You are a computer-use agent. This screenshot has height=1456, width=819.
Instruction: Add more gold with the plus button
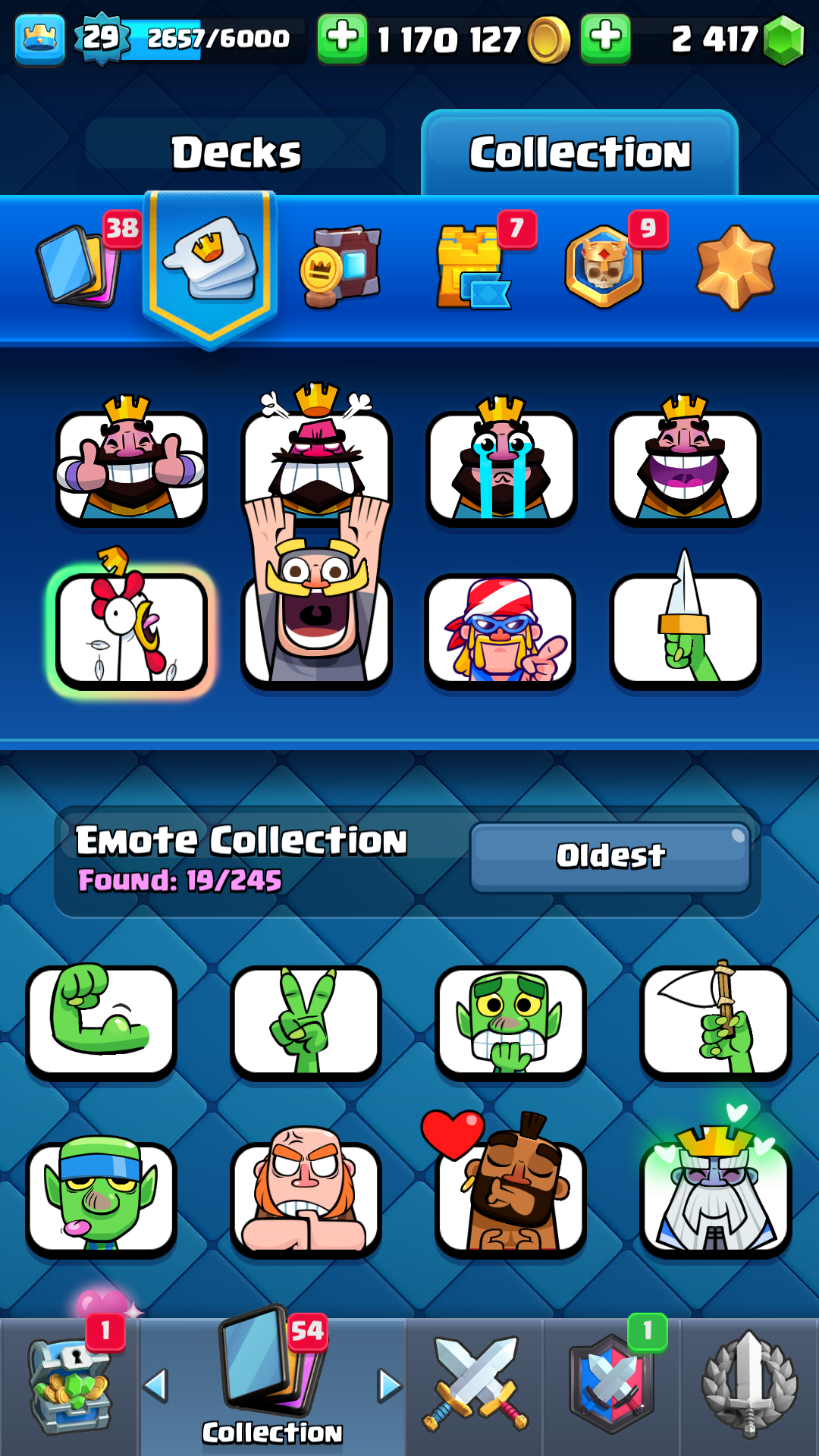coord(342,38)
